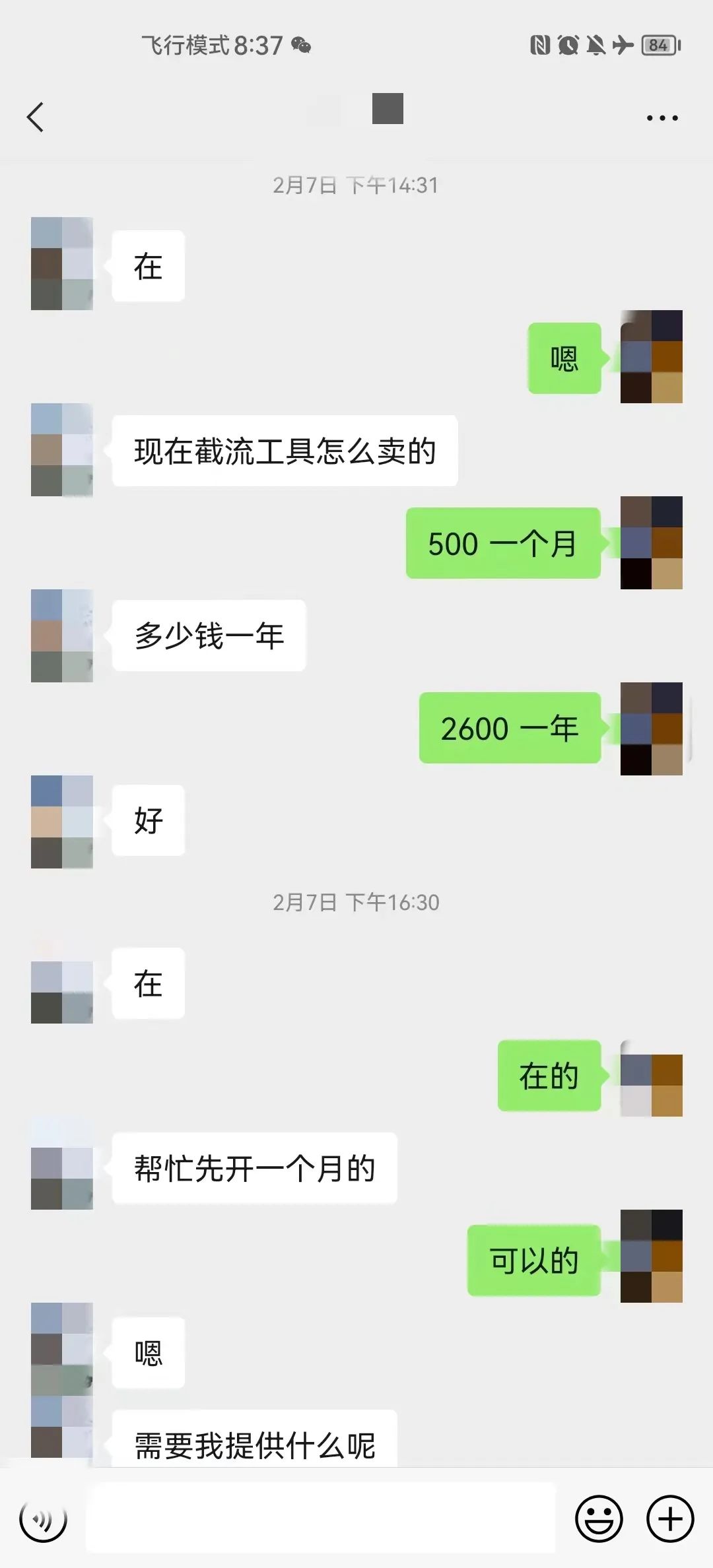
Task: Open the chat info overflow menu
Action: 662,118
